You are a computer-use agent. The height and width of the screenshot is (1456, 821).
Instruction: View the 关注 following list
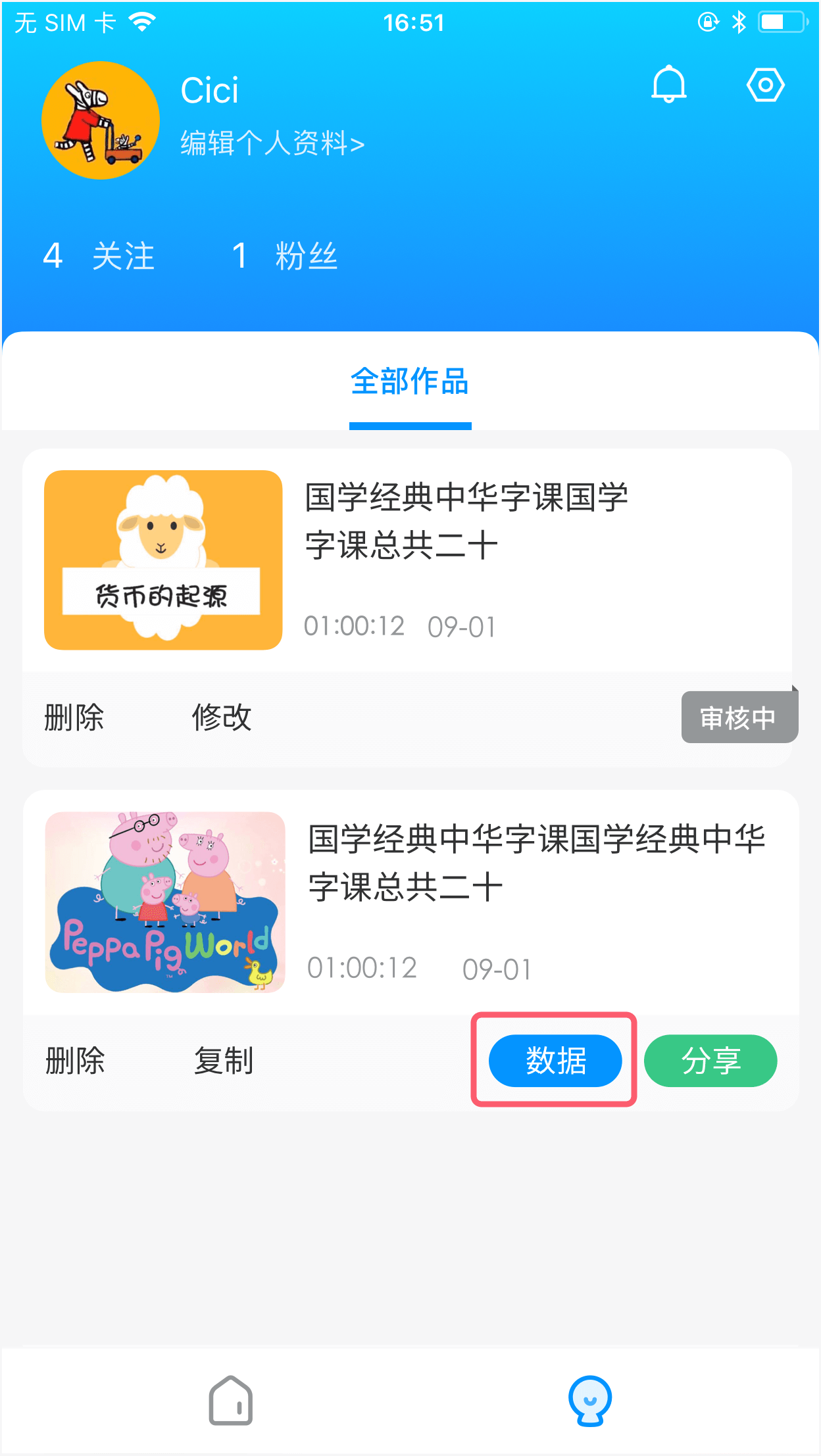pos(99,256)
